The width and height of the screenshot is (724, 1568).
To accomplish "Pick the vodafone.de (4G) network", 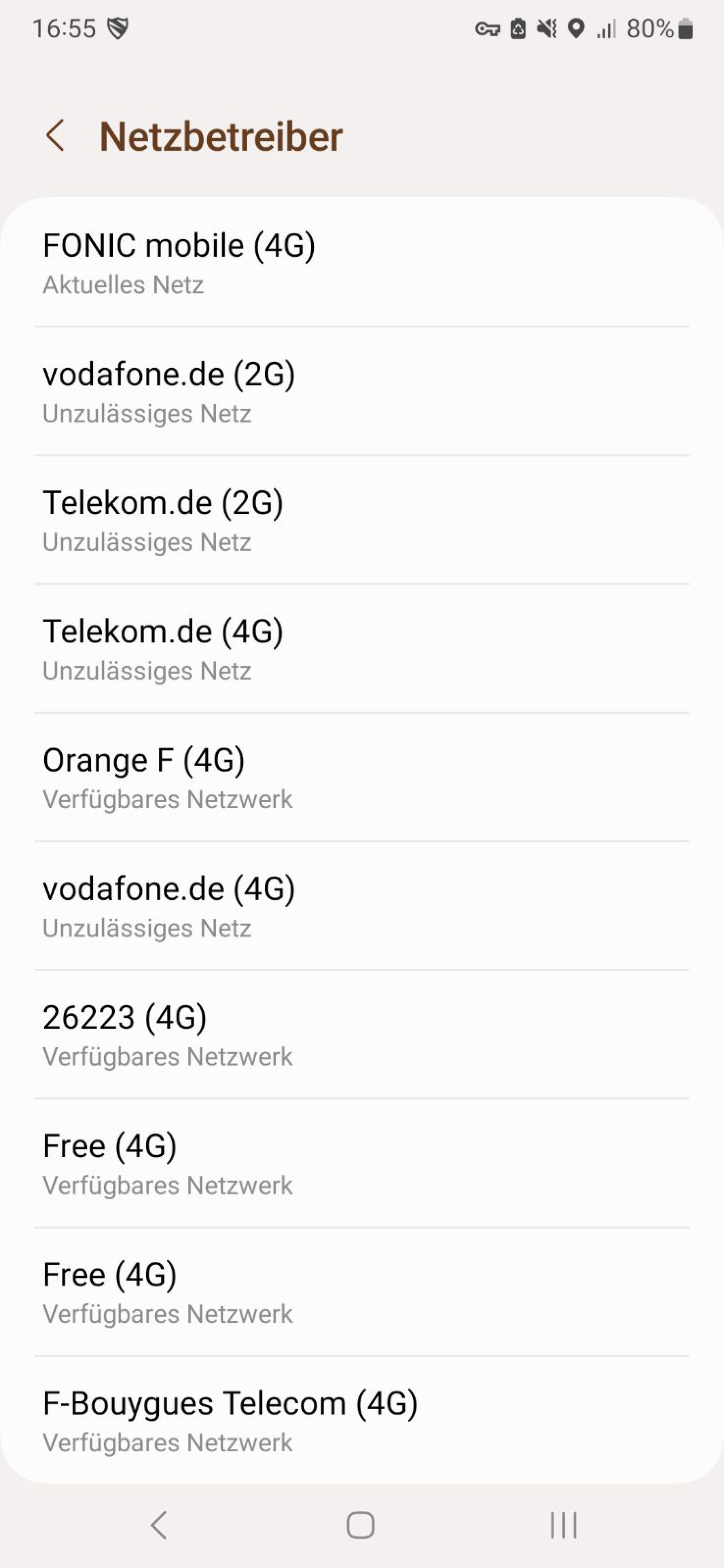I will click(362, 907).
